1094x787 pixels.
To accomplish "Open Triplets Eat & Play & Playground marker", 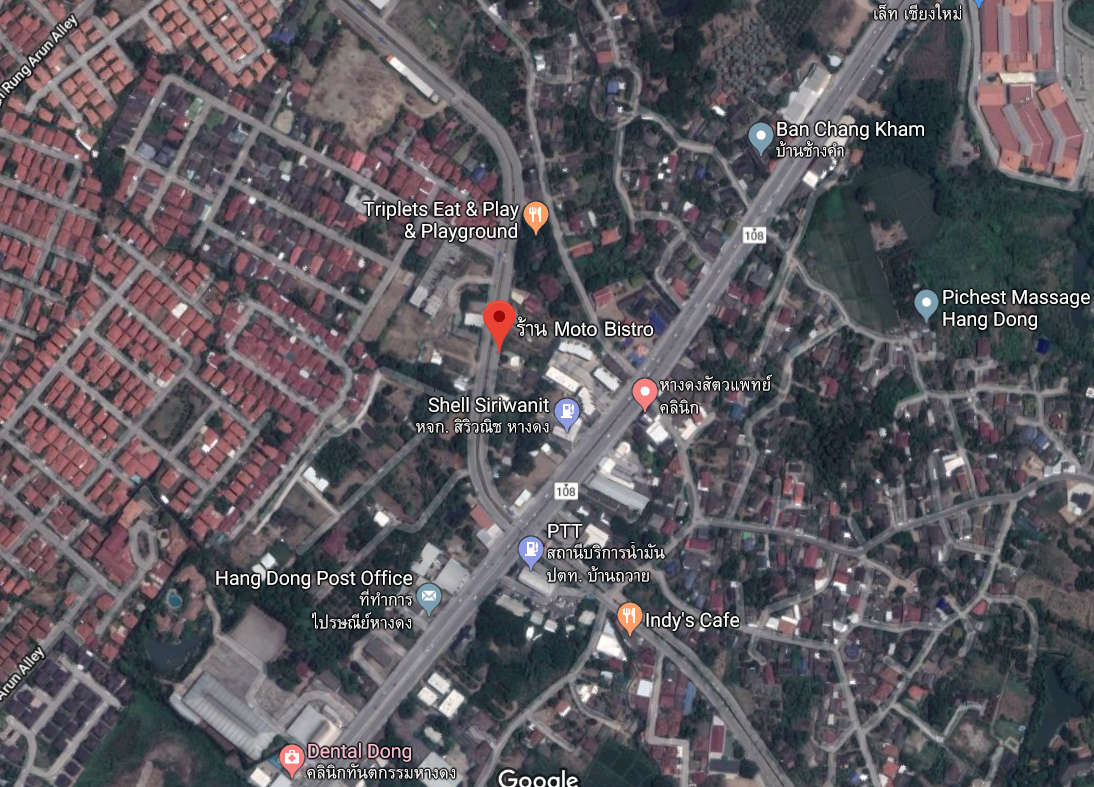I will (536, 215).
